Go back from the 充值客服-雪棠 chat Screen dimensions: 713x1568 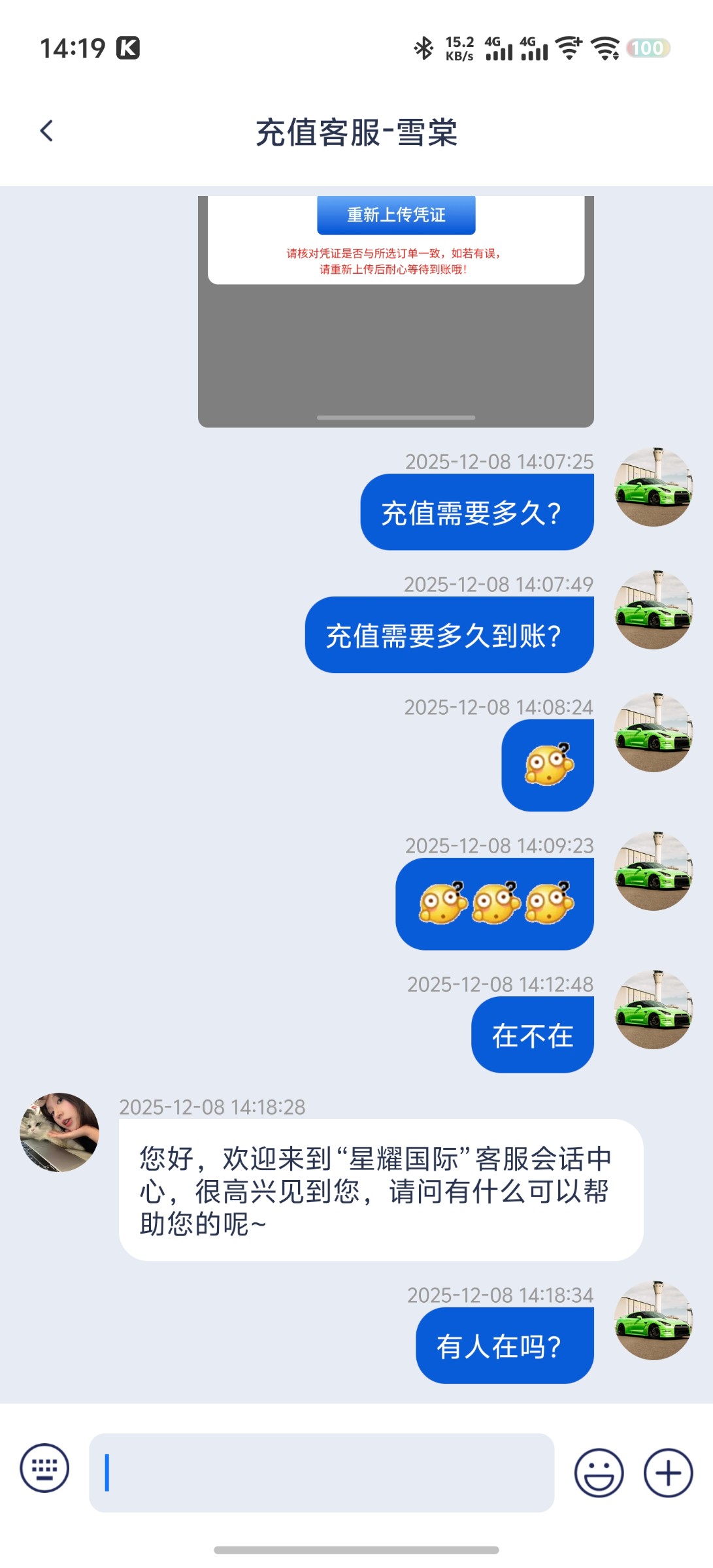pos(46,131)
